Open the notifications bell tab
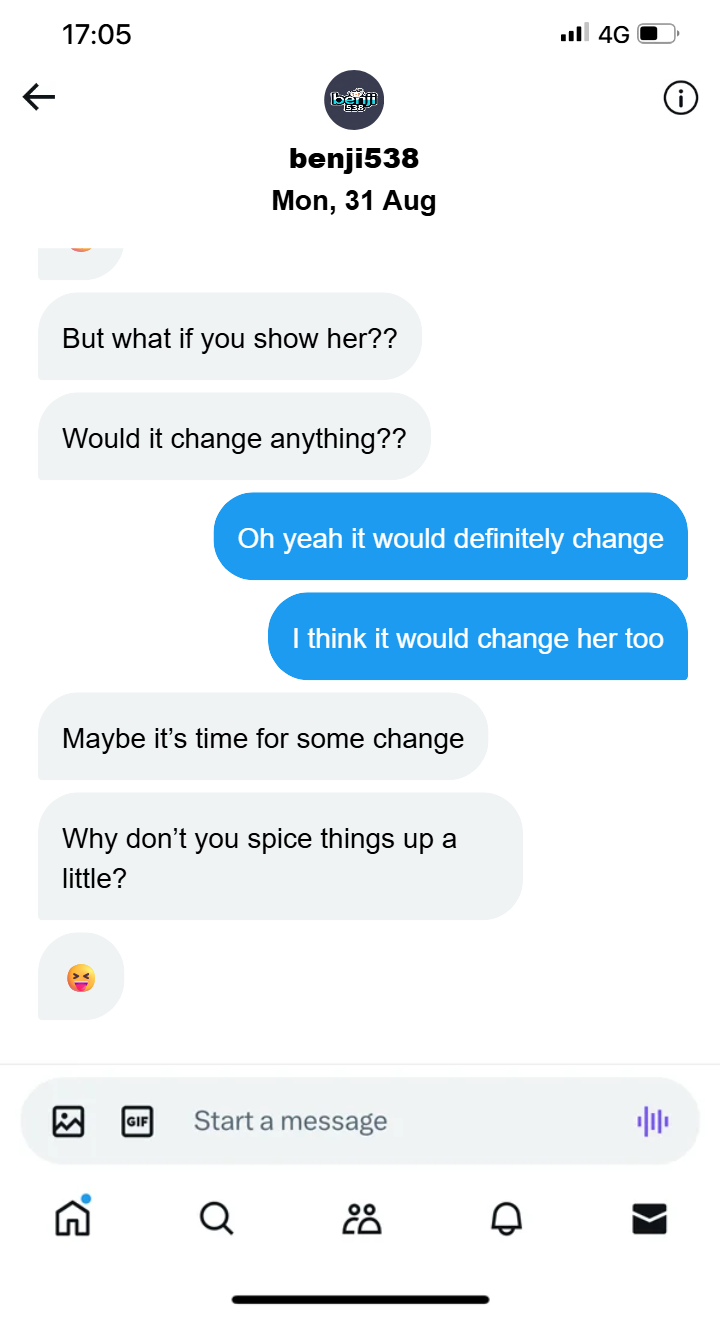Viewport: 720px width, 1318px height. click(506, 1218)
